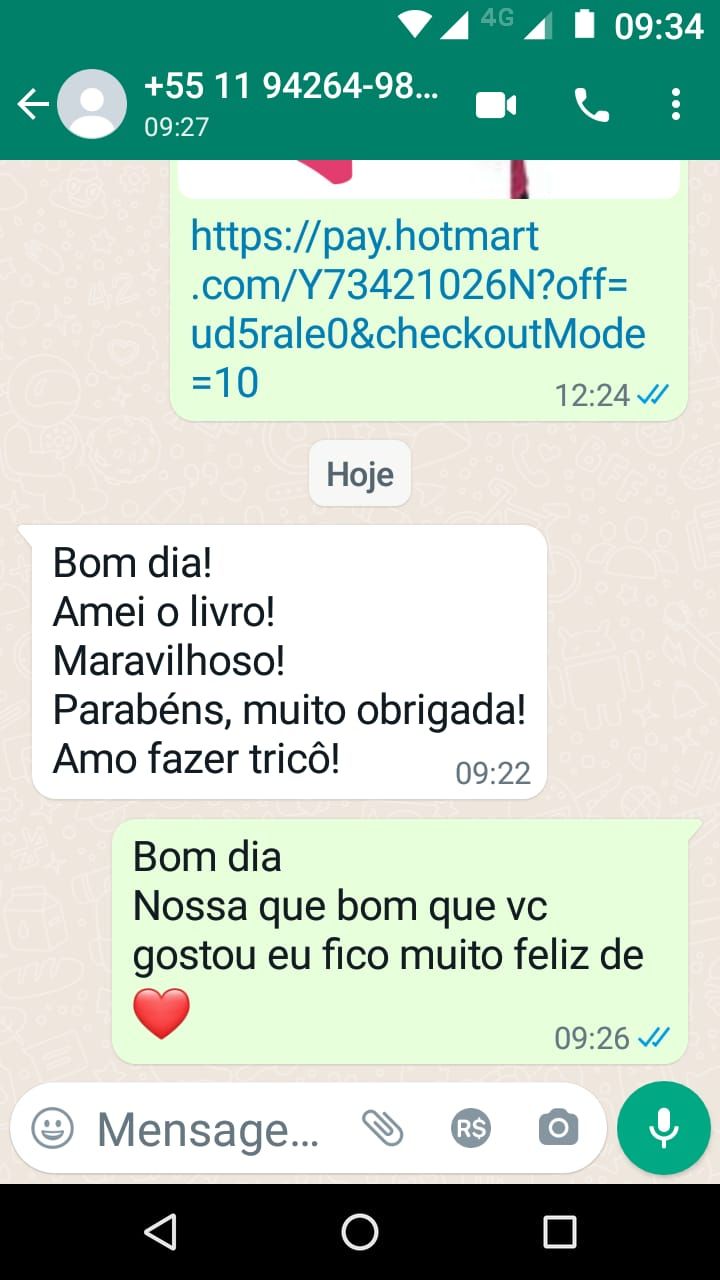Open contact info for +55 11 94264
This screenshot has width=720, height=1280.
(290, 103)
